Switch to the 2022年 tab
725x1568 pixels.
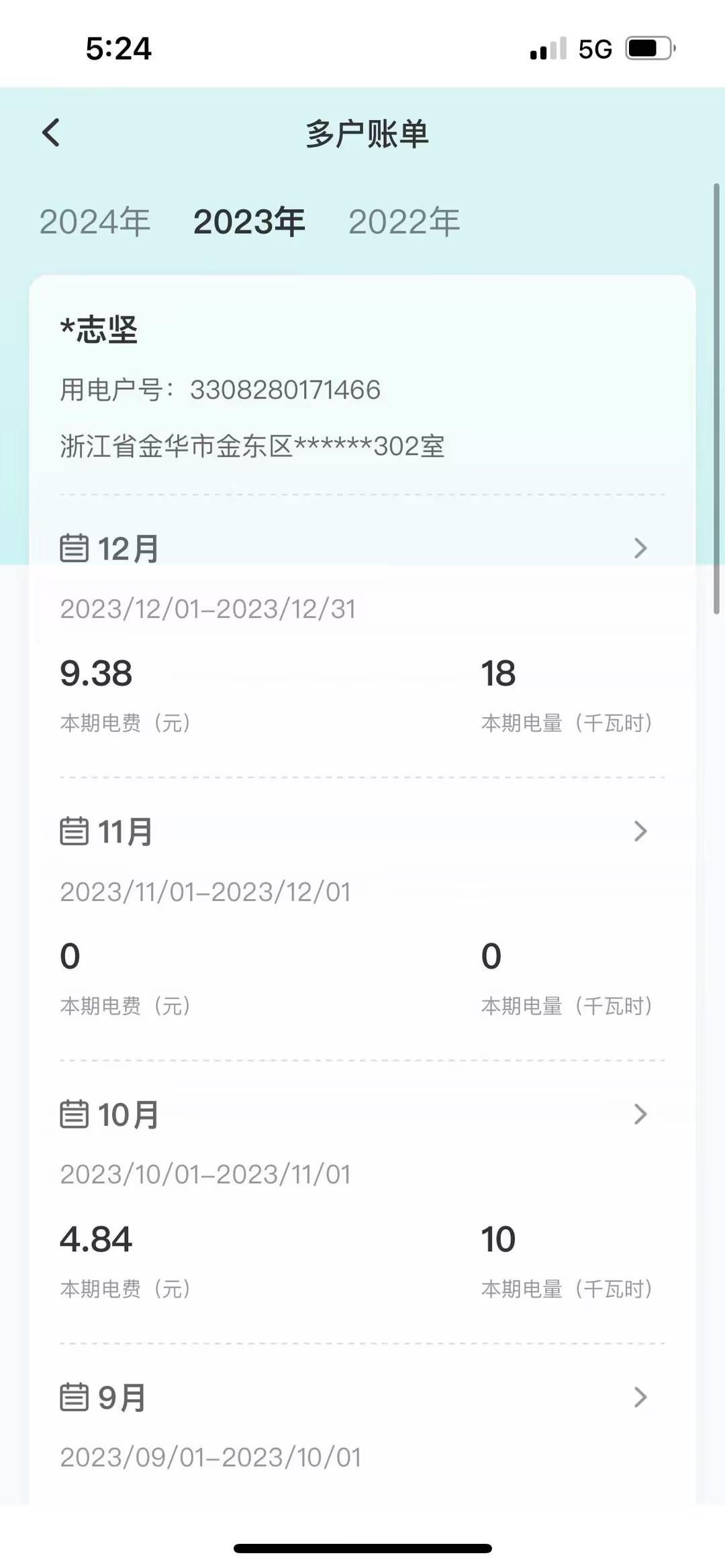404,222
